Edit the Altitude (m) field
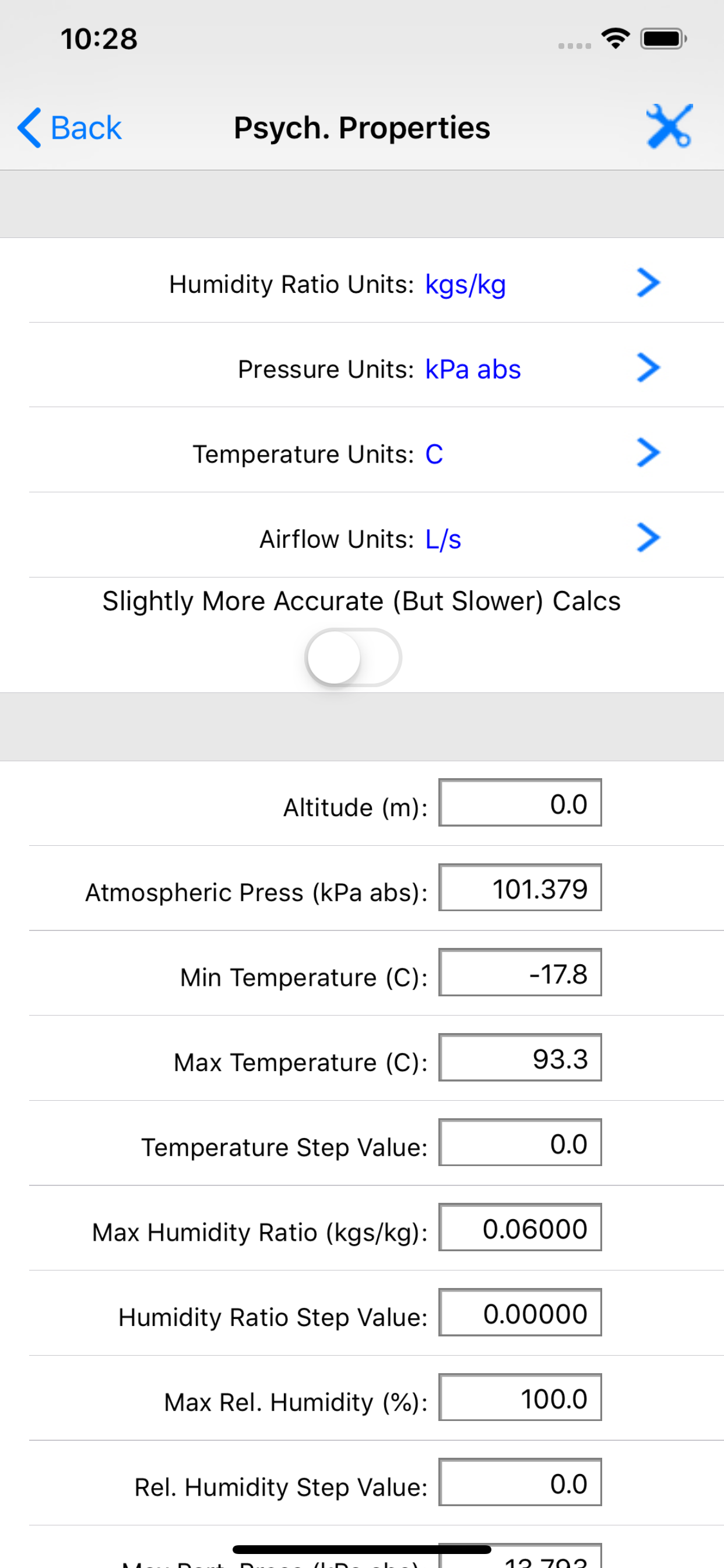This screenshot has height=1568, width=724. click(x=520, y=803)
